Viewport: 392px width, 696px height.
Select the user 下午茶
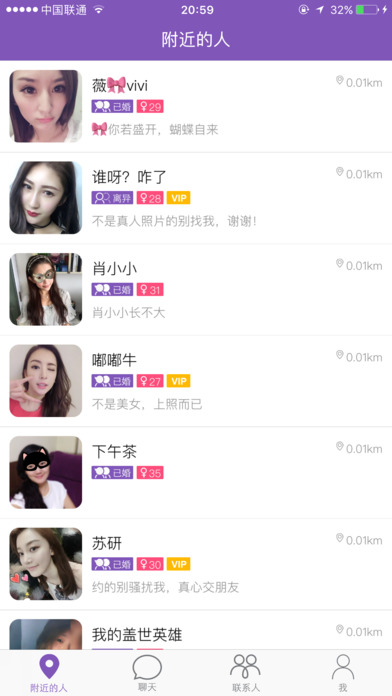point(196,472)
